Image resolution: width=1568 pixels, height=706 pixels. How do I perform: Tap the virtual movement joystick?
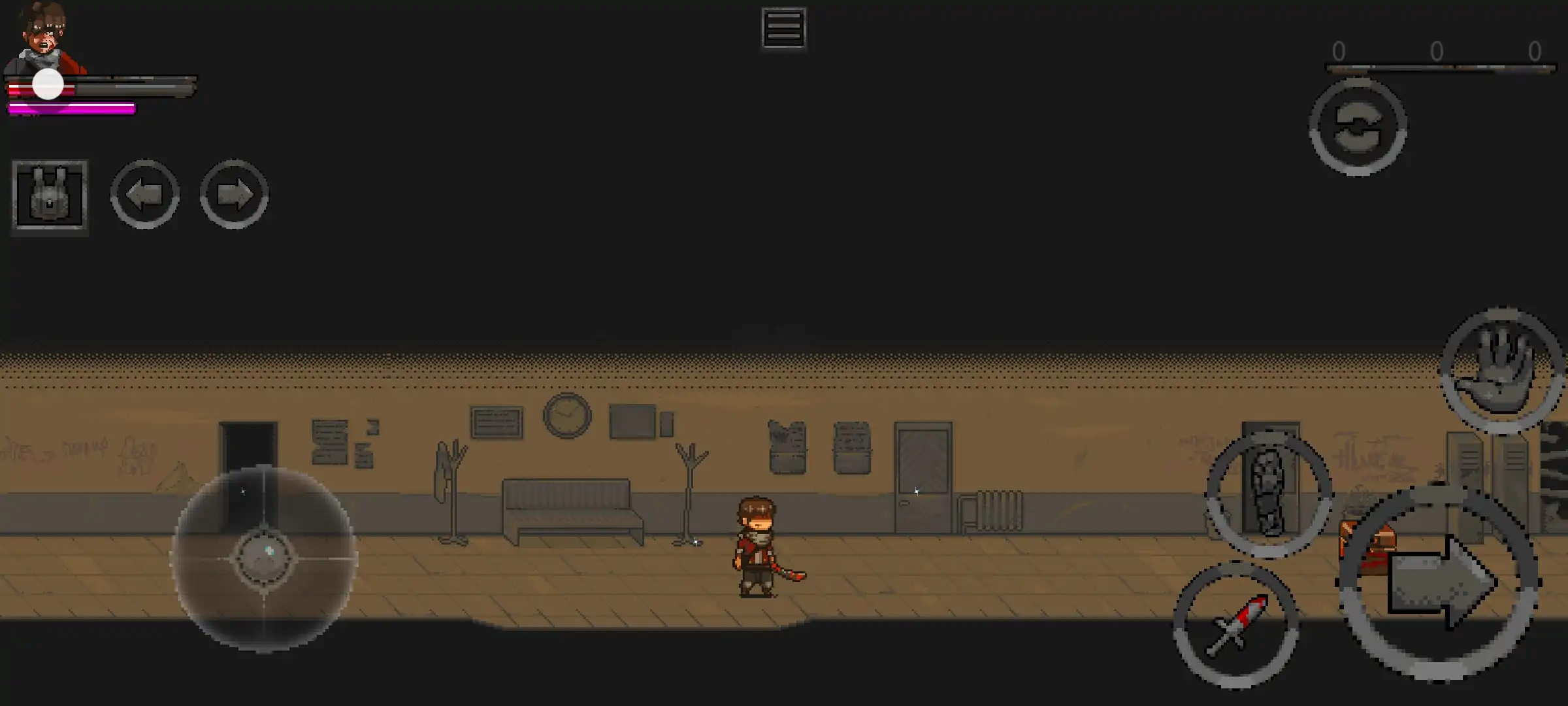tap(264, 558)
